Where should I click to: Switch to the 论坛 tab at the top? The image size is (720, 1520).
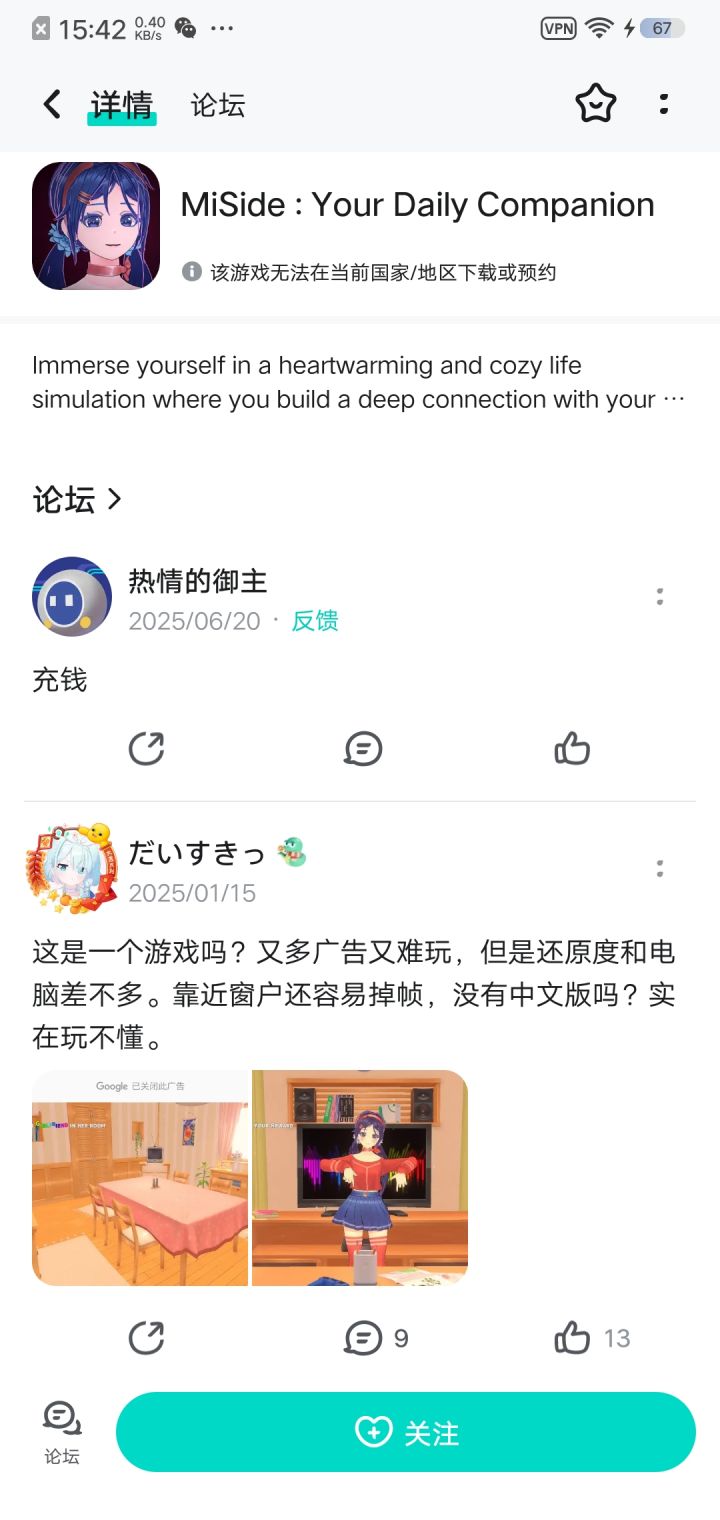(216, 103)
